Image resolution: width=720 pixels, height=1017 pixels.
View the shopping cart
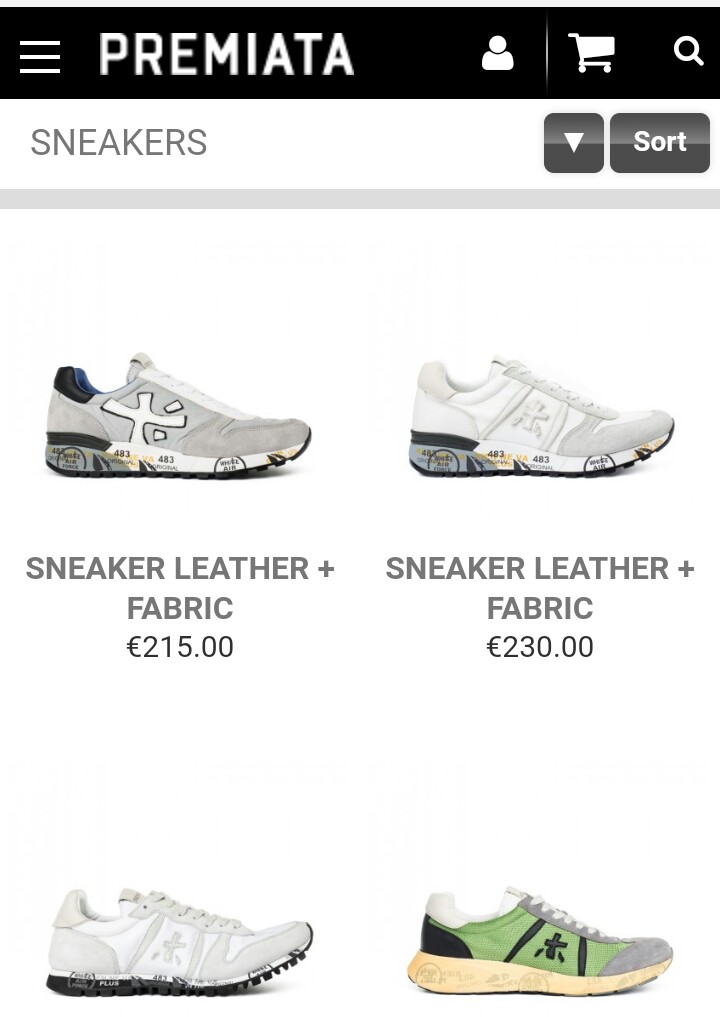pyautogui.click(x=591, y=53)
